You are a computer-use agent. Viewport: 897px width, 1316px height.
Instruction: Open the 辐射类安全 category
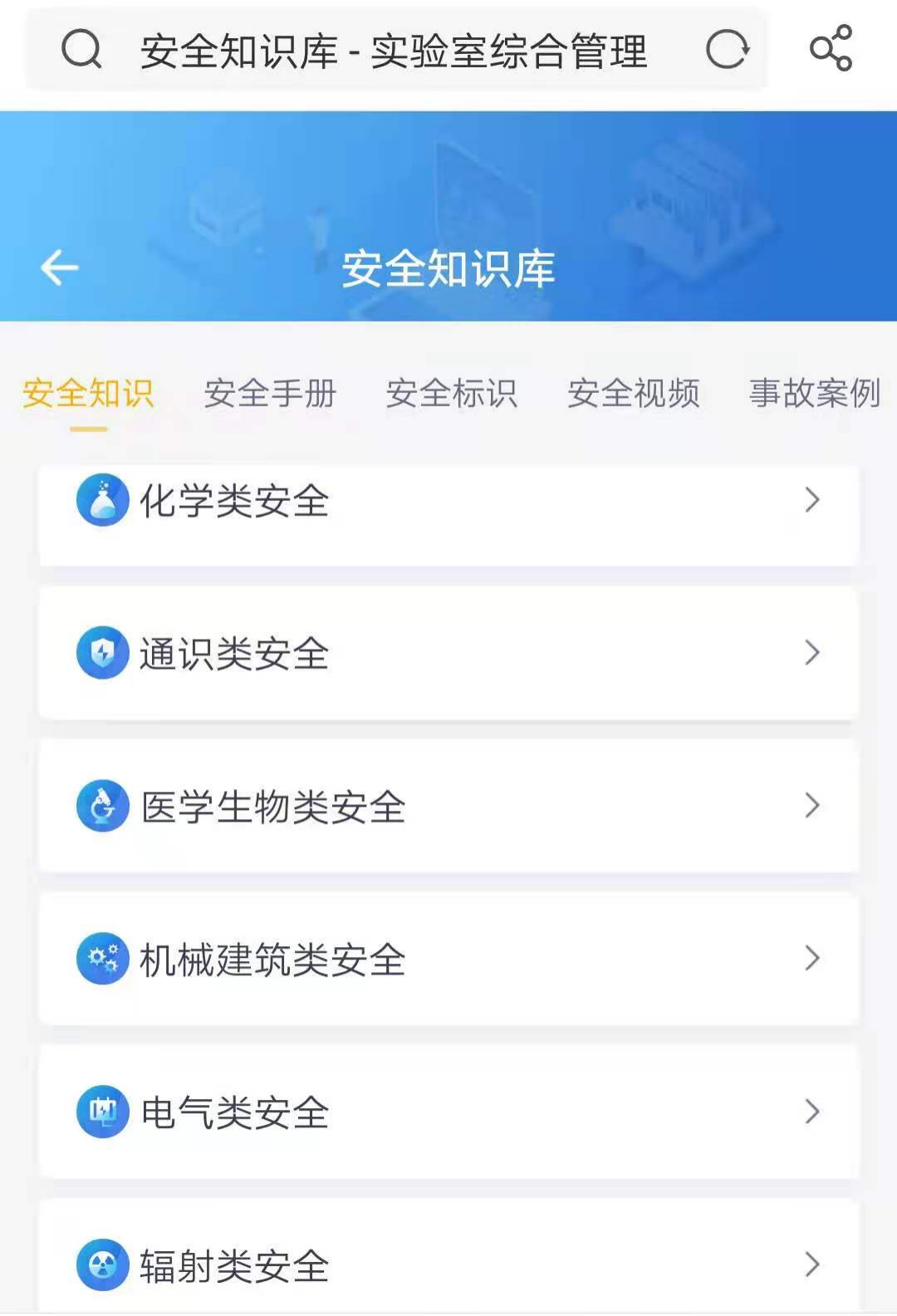448,1264
